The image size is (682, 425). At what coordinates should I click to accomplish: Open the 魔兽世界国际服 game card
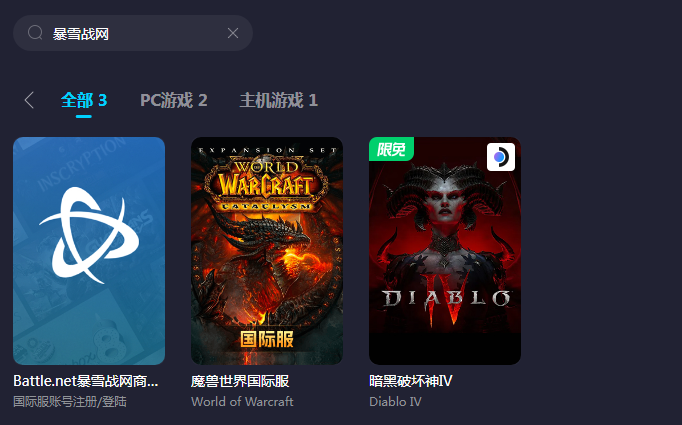(267, 251)
